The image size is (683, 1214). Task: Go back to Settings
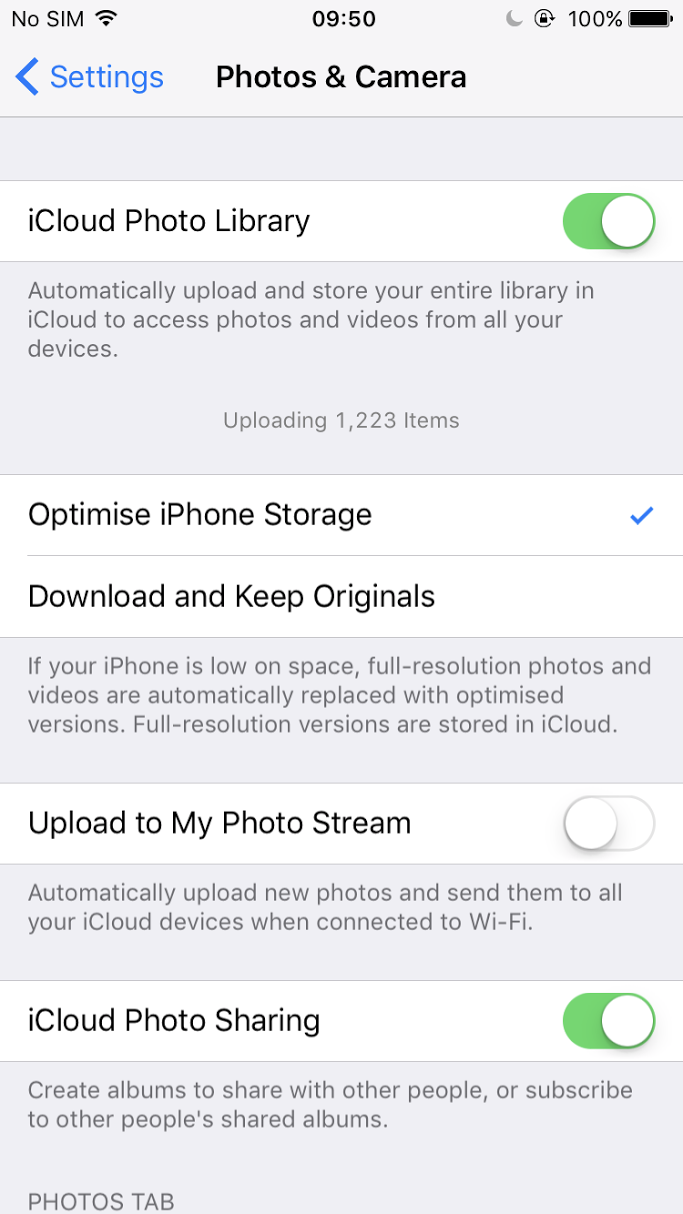click(x=89, y=77)
